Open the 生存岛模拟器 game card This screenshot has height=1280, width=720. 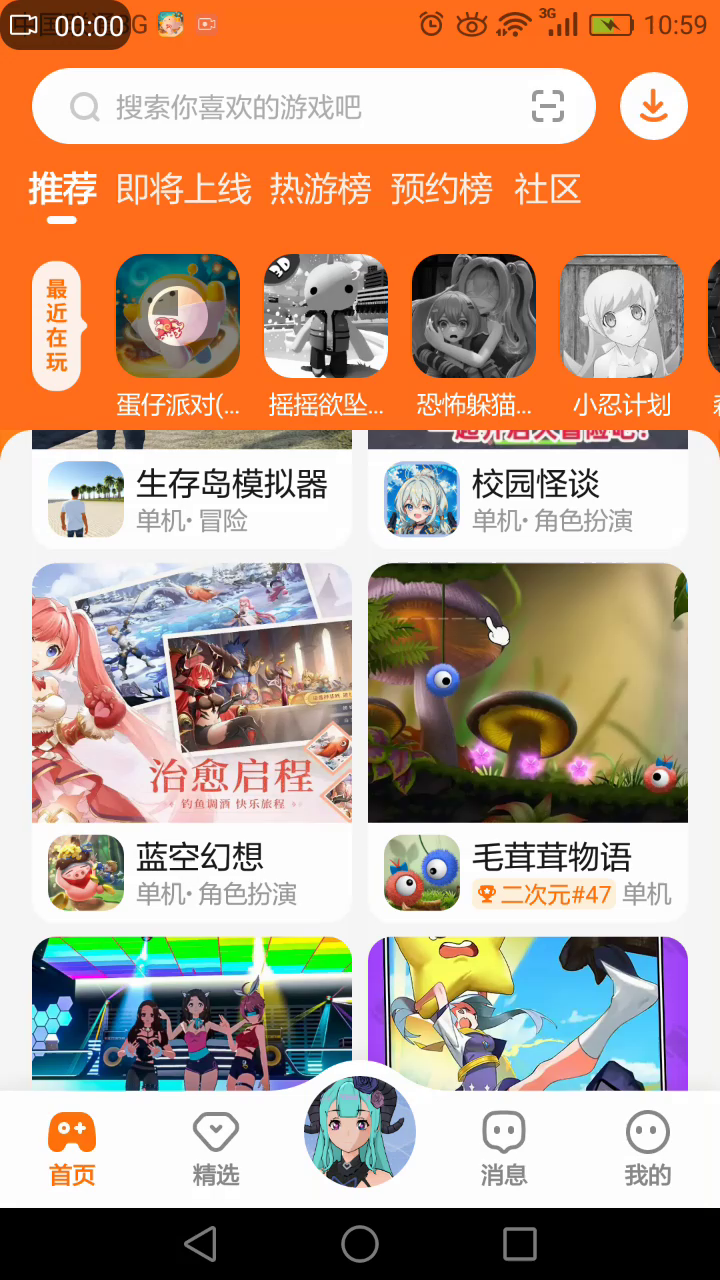[192, 498]
